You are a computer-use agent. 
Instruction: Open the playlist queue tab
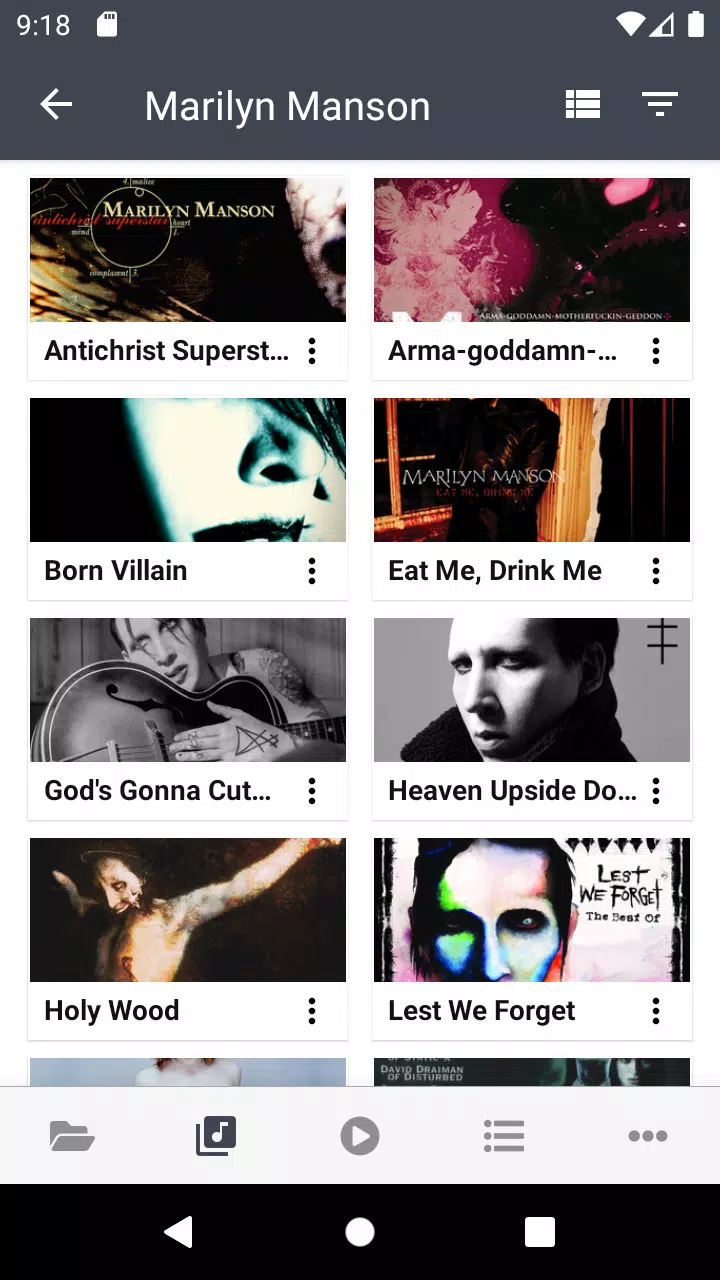pyautogui.click(x=504, y=1136)
